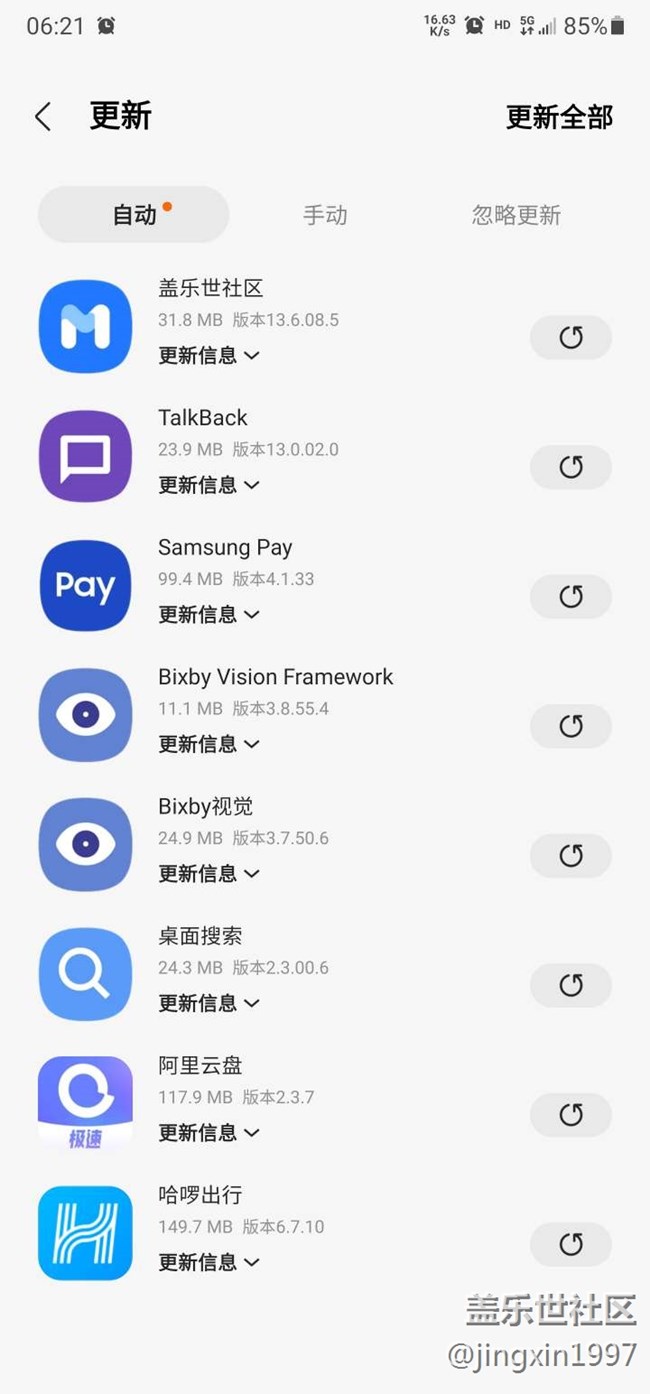The height and width of the screenshot is (1394, 650).
Task: Show 更新信息 for Samsung Pay
Action: tap(209, 614)
